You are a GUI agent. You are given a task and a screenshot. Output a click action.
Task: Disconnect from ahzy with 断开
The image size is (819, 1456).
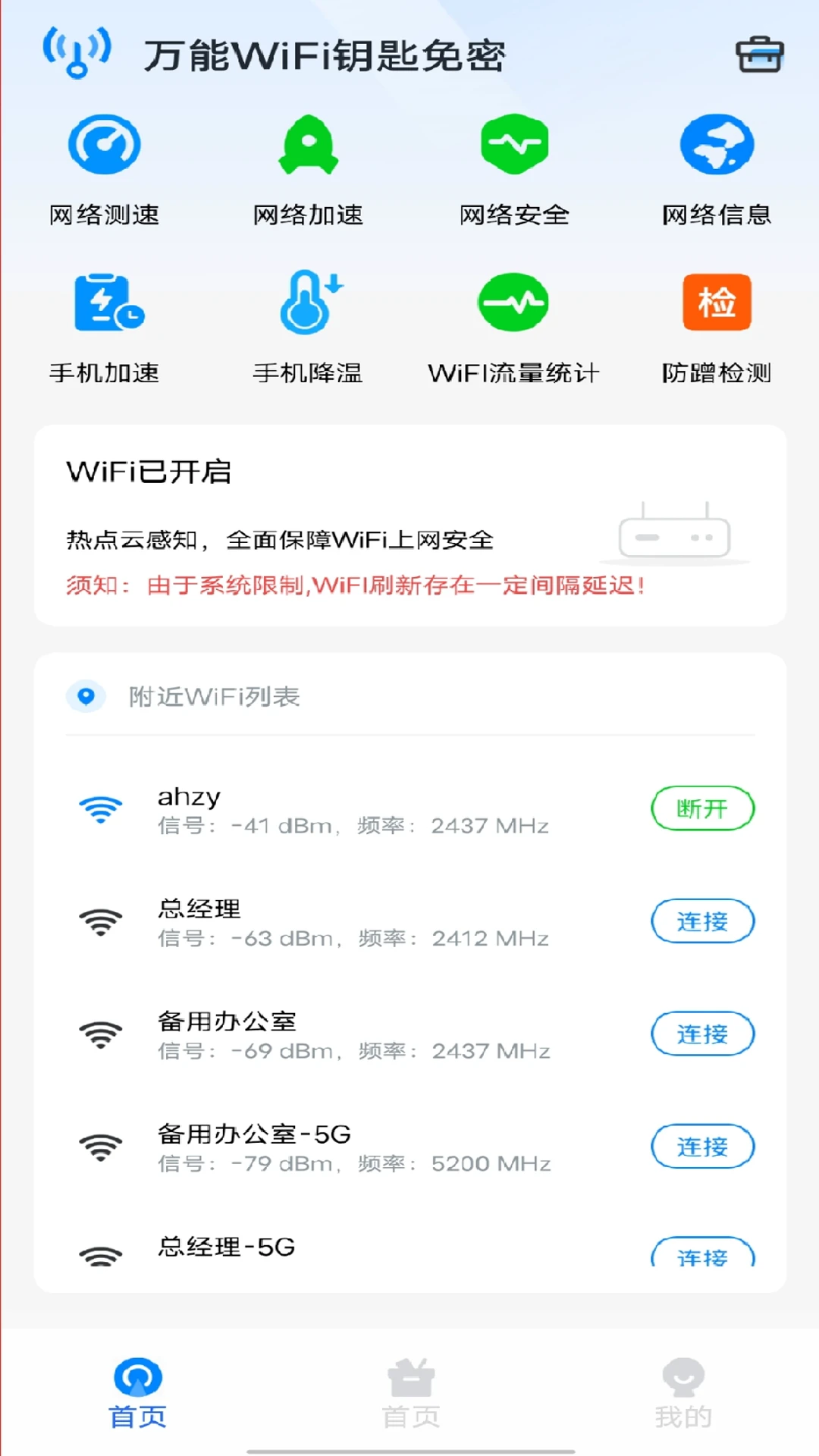click(x=703, y=808)
